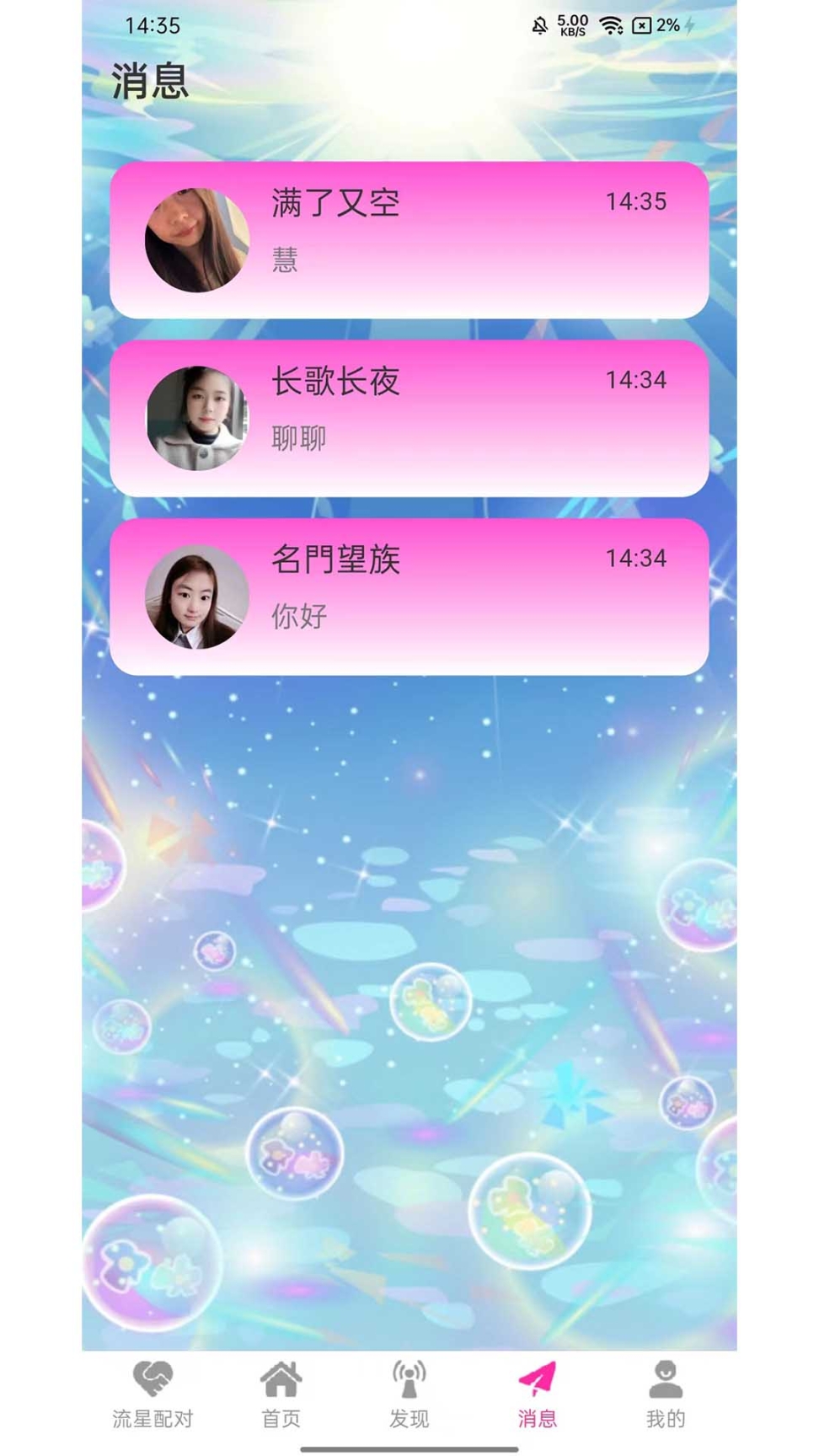This screenshot has height=1456, width=819.
Task: Open the 发现 tab
Action: click(x=409, y=1394)
